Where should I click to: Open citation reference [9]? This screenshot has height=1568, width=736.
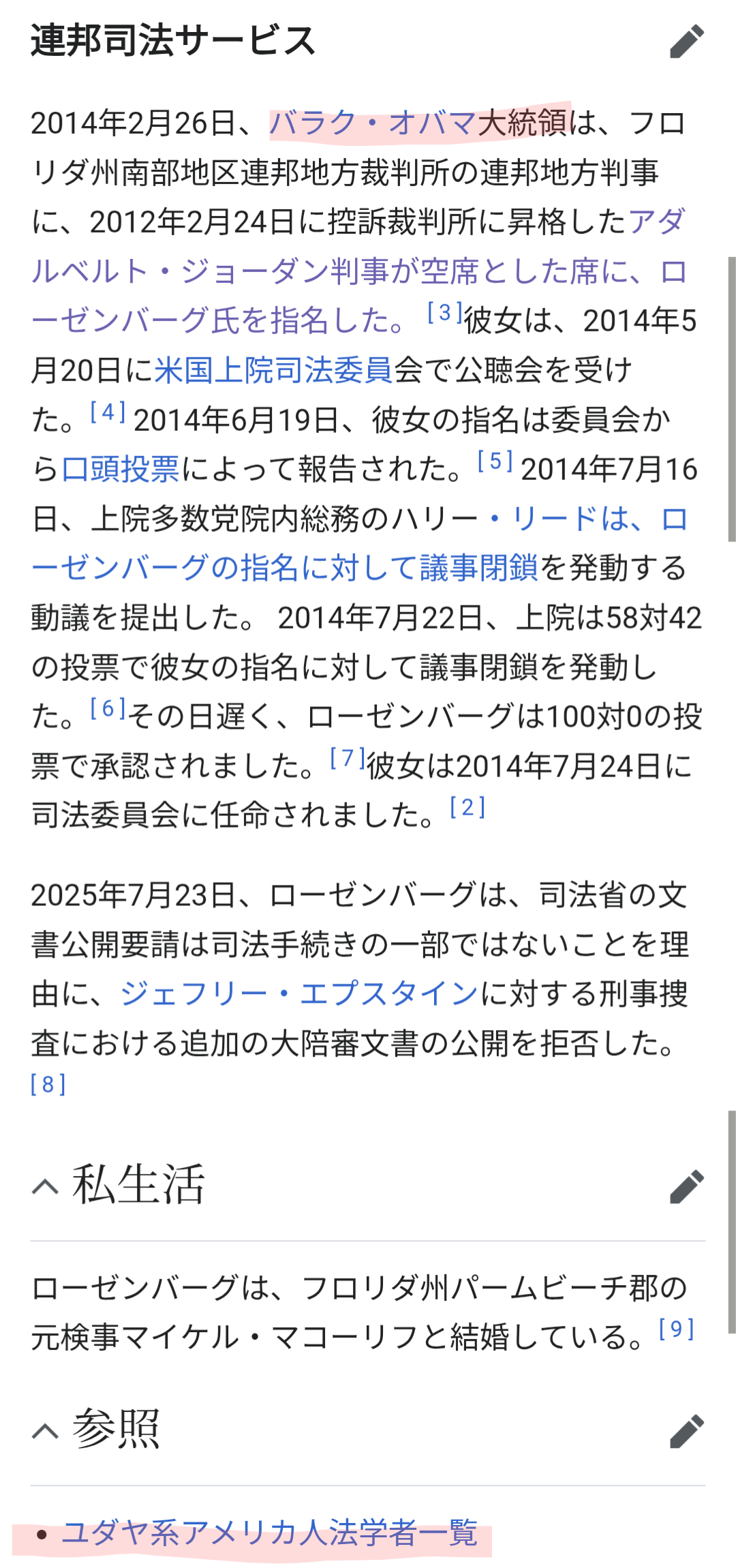click(x=677, y=1329)
